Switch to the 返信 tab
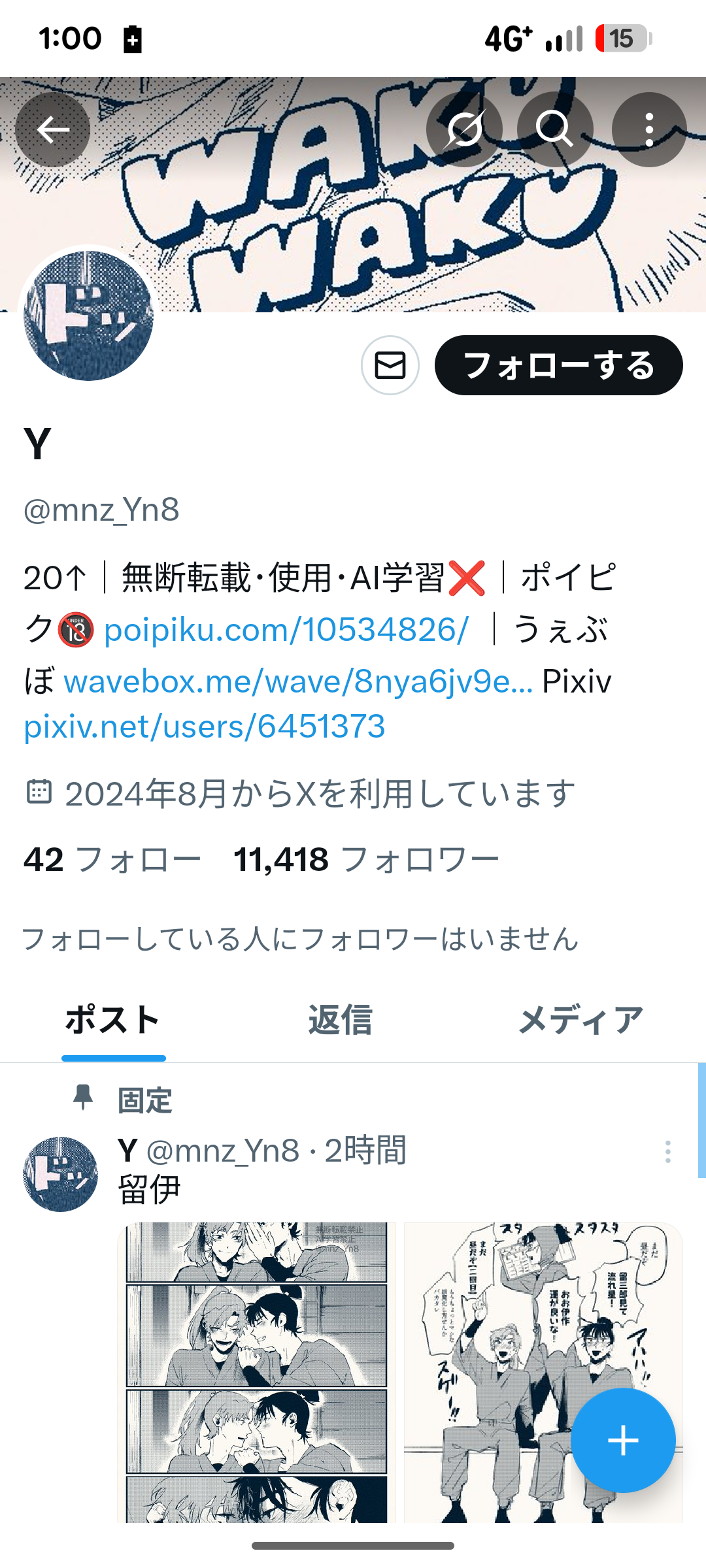 (x=340, y=1021)
